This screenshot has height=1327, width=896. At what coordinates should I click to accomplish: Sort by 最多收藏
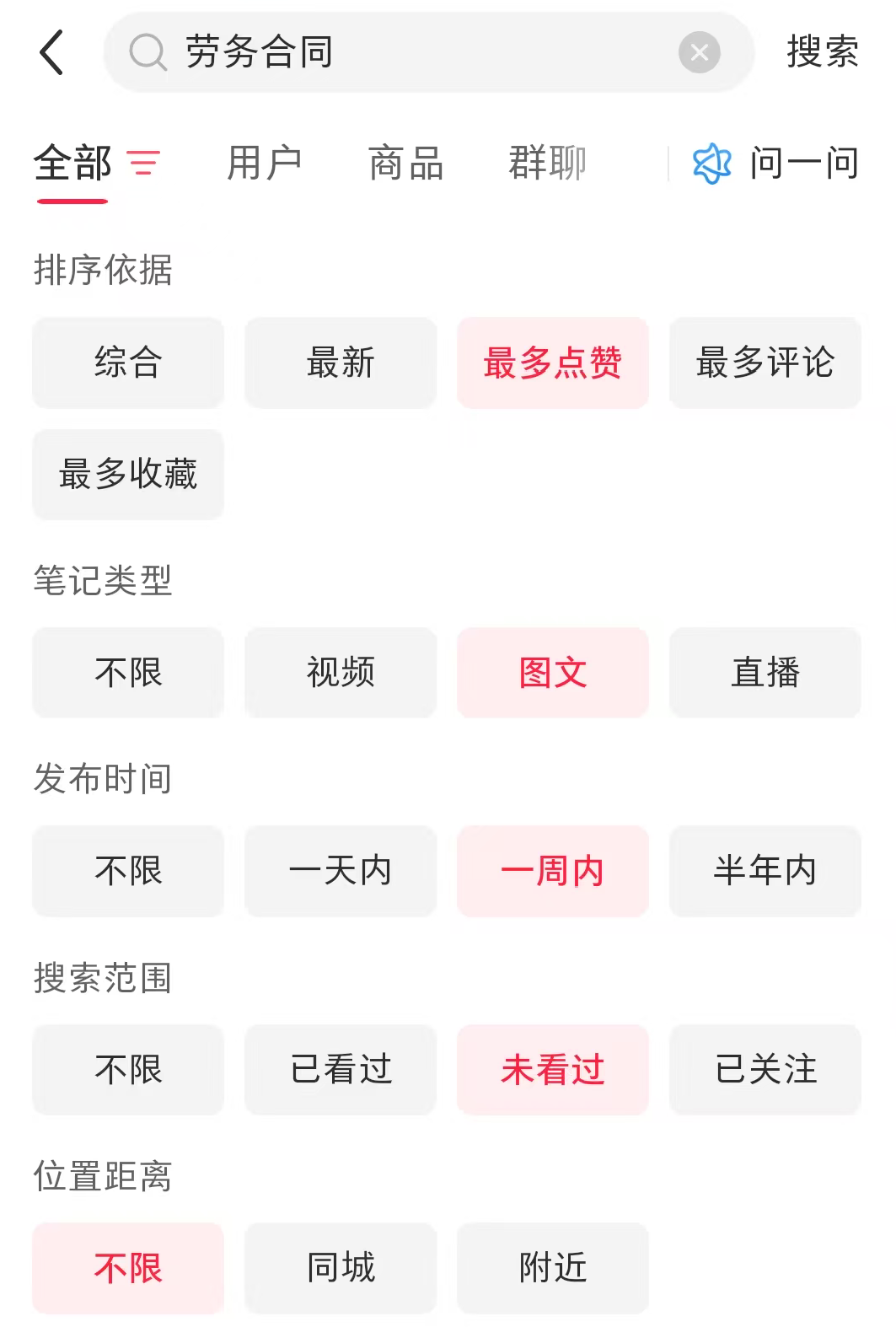128,475
